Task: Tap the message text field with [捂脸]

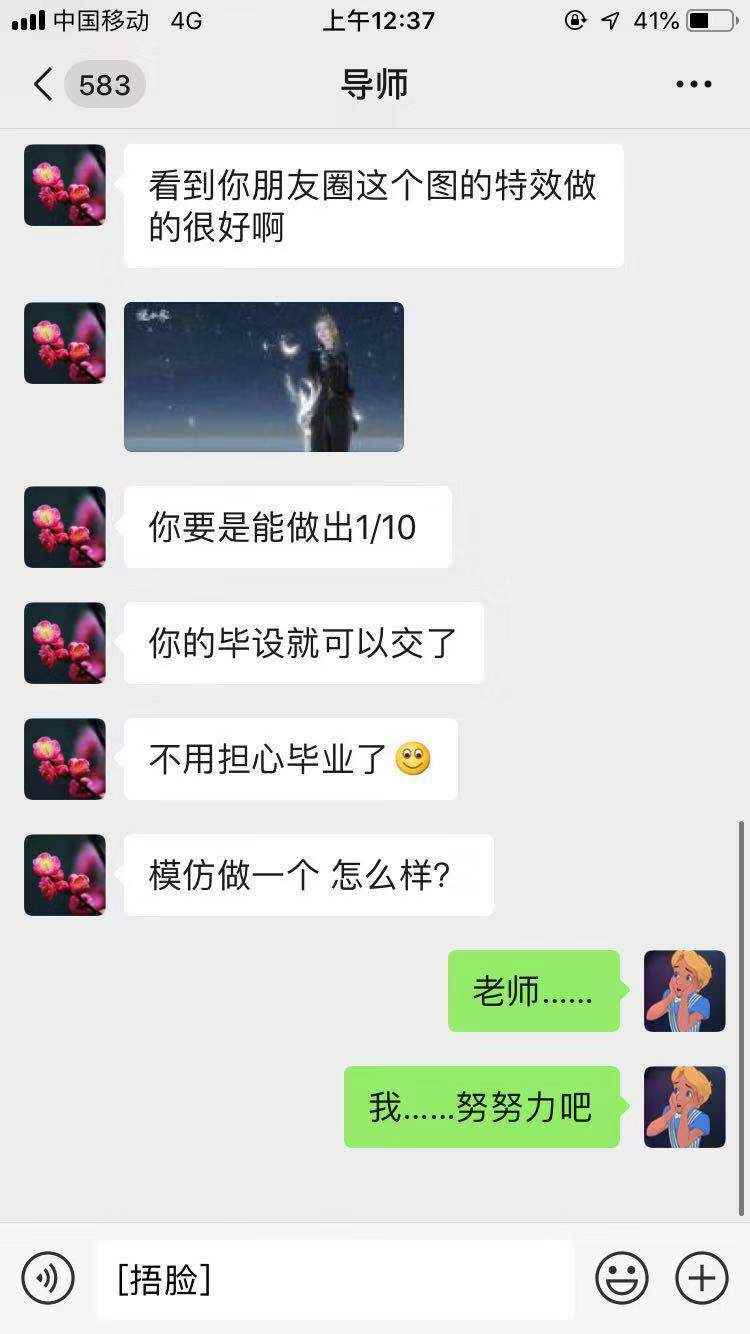Action: point(335,1279)
